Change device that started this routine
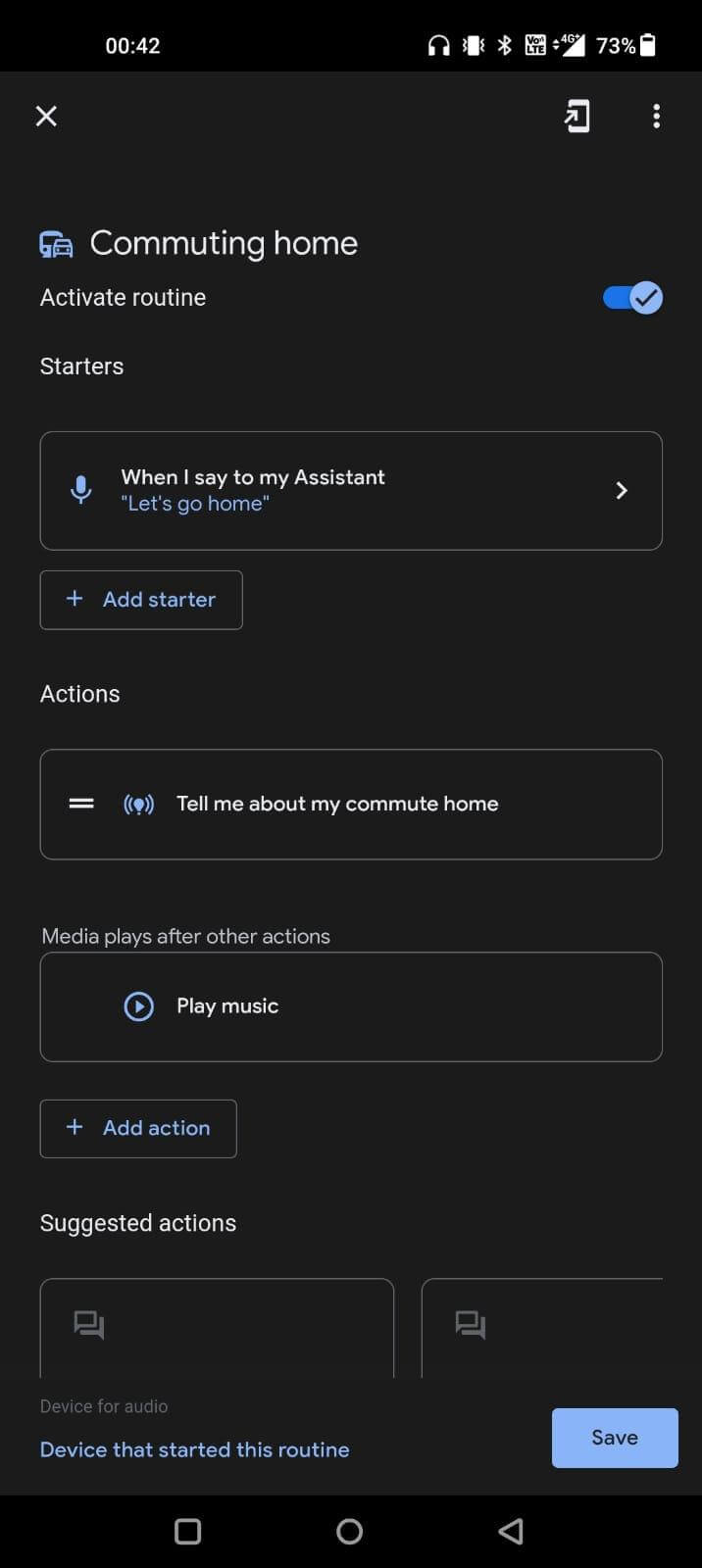The height and width of the screenshot is (1568, 702). click(194, 1449)
